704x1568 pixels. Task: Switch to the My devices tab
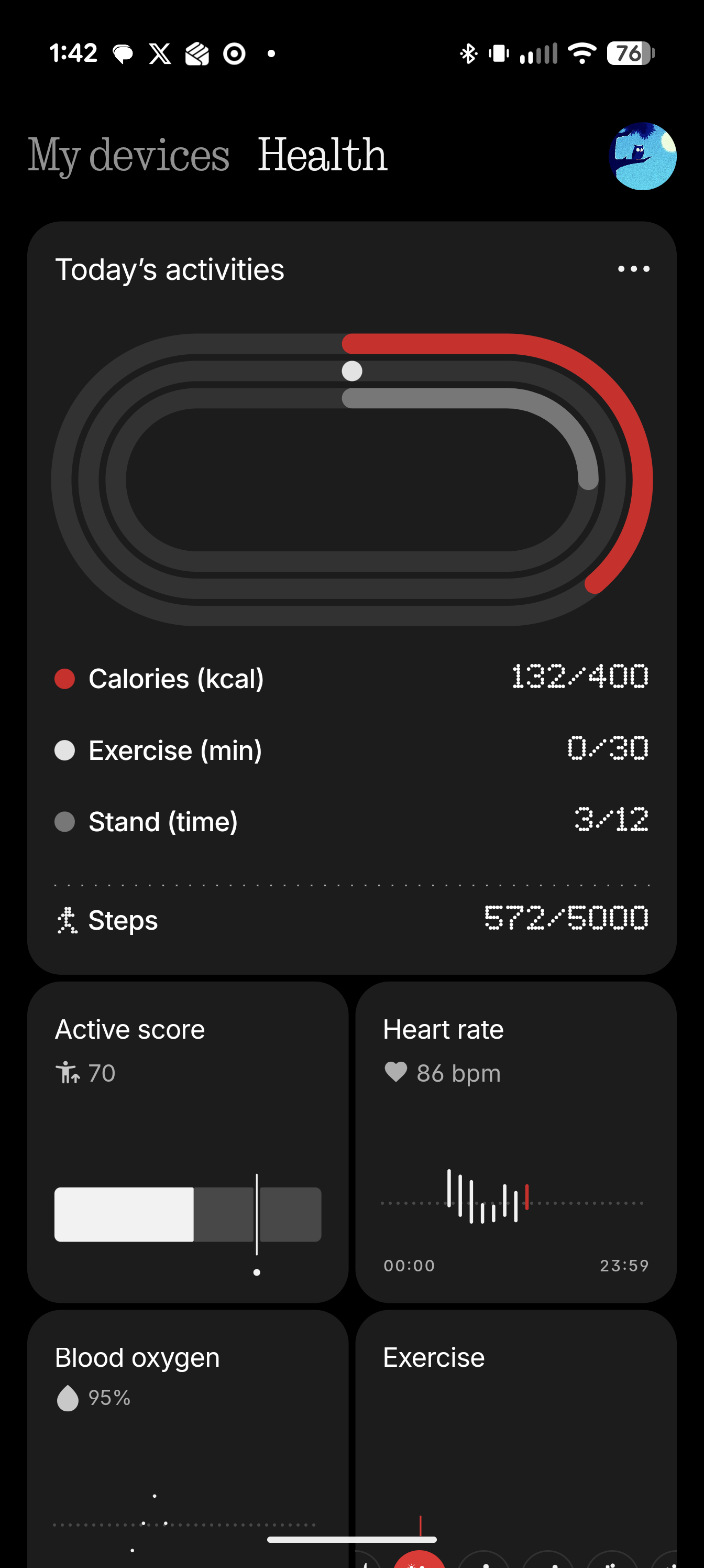tap(128, 155)
